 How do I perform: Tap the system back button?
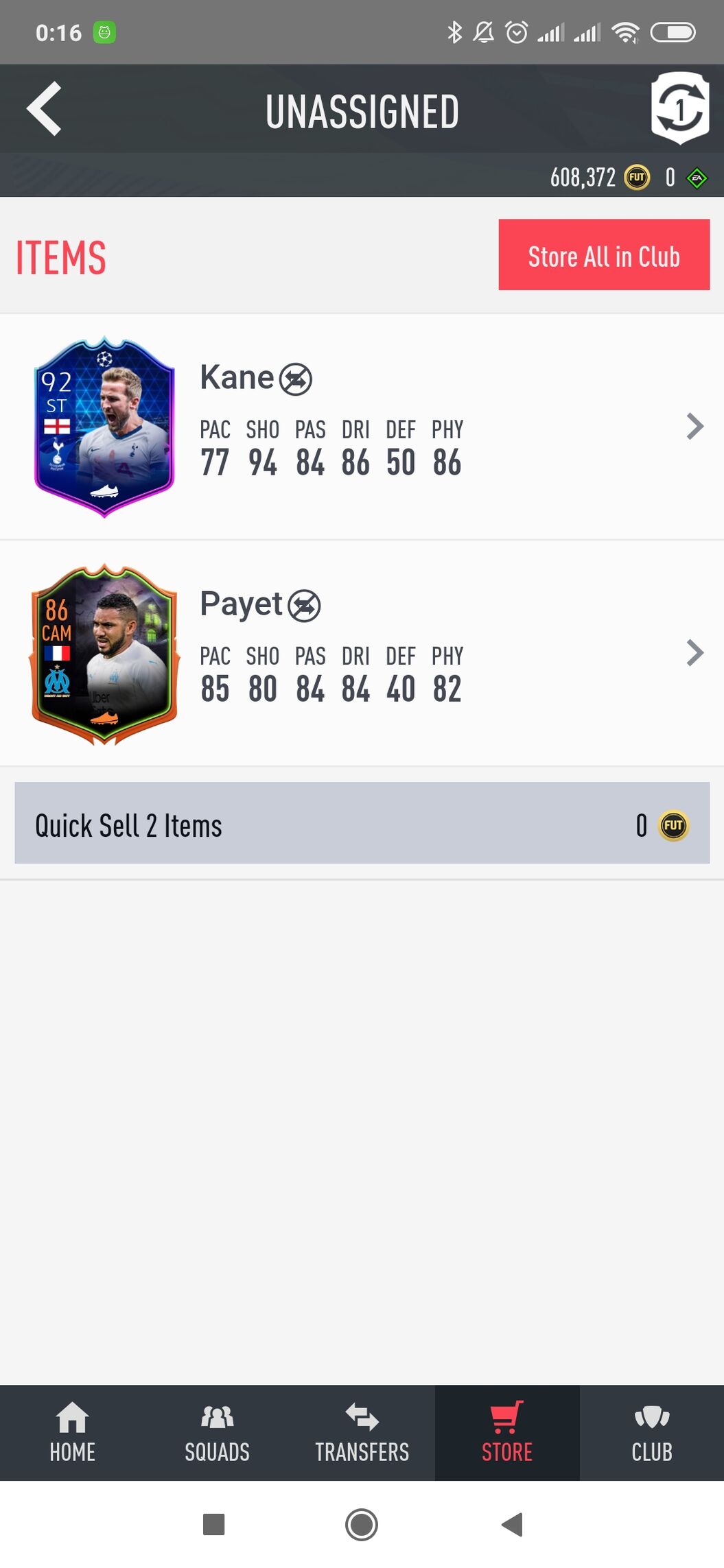click(512, 1524)
